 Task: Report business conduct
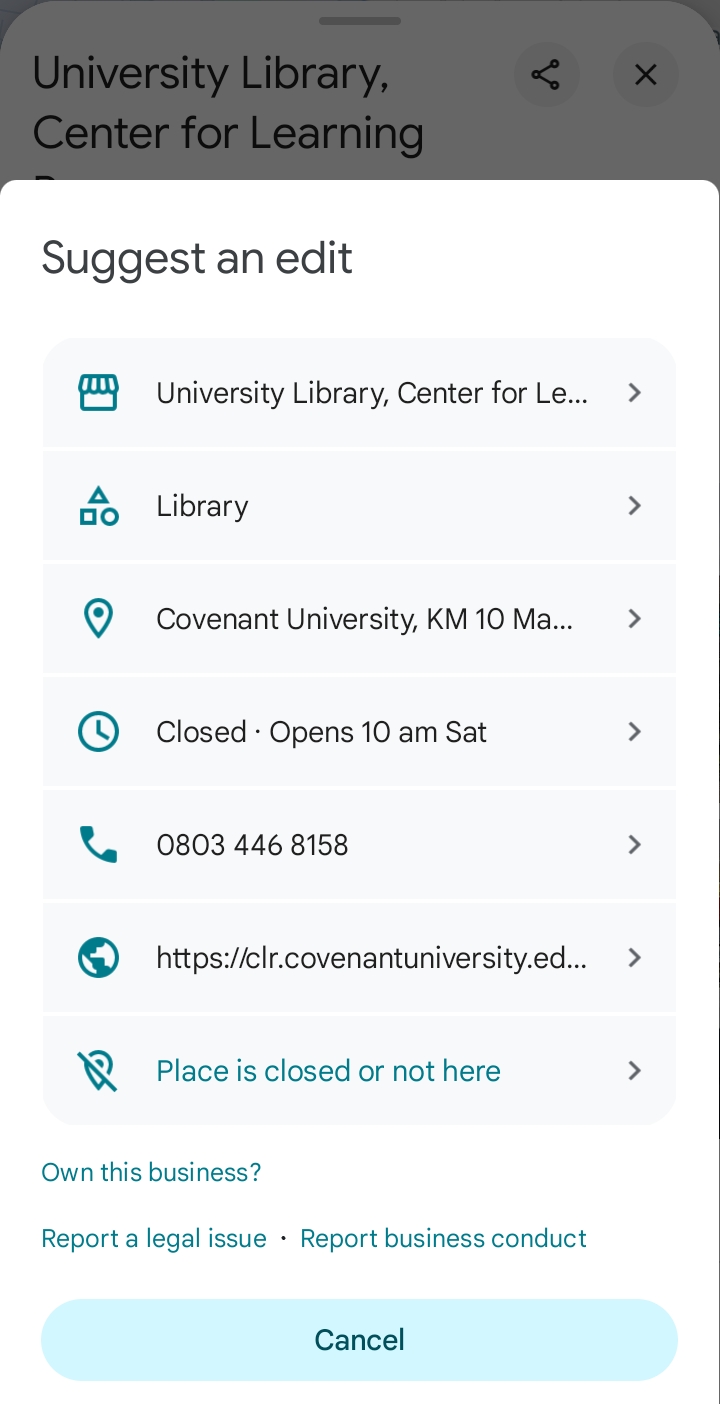pos(443,1238)
